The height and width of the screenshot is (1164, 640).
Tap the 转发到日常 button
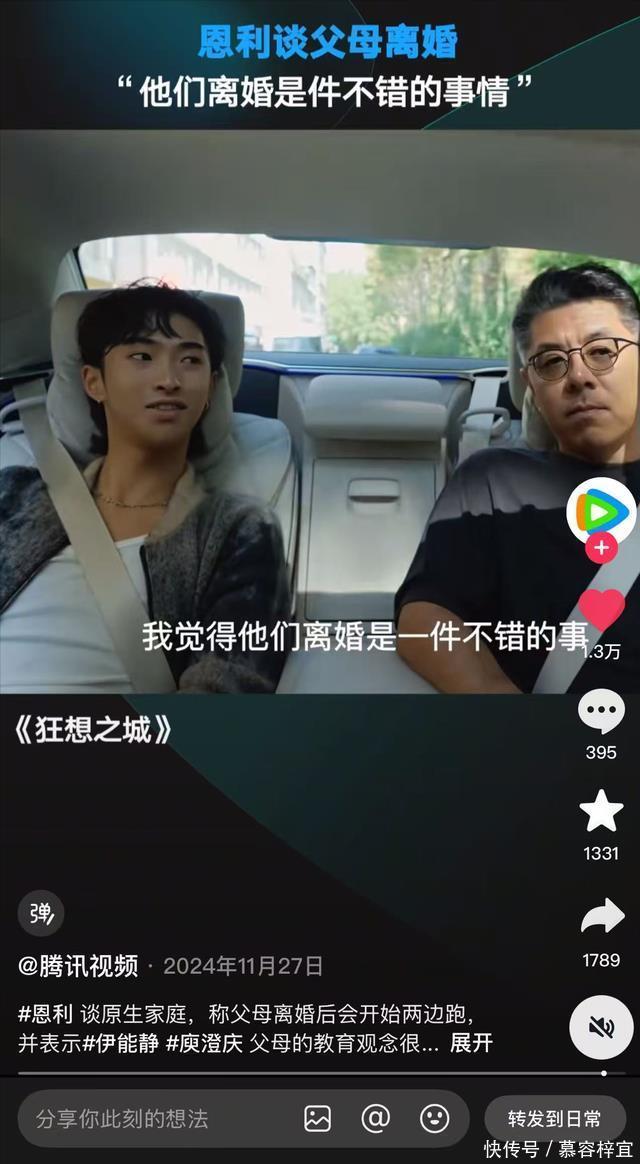(554, 1119)
